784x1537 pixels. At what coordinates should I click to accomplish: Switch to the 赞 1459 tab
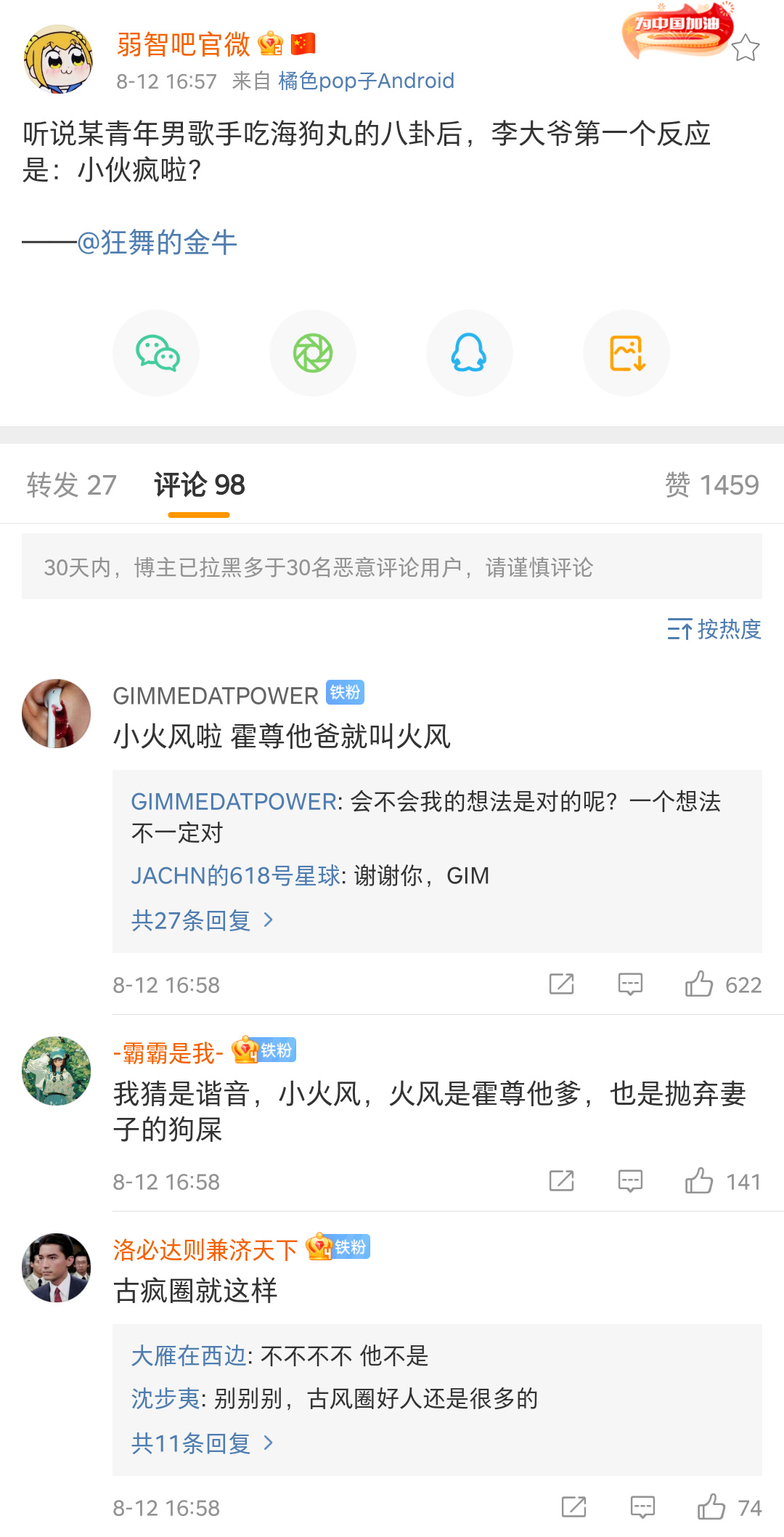711,485
